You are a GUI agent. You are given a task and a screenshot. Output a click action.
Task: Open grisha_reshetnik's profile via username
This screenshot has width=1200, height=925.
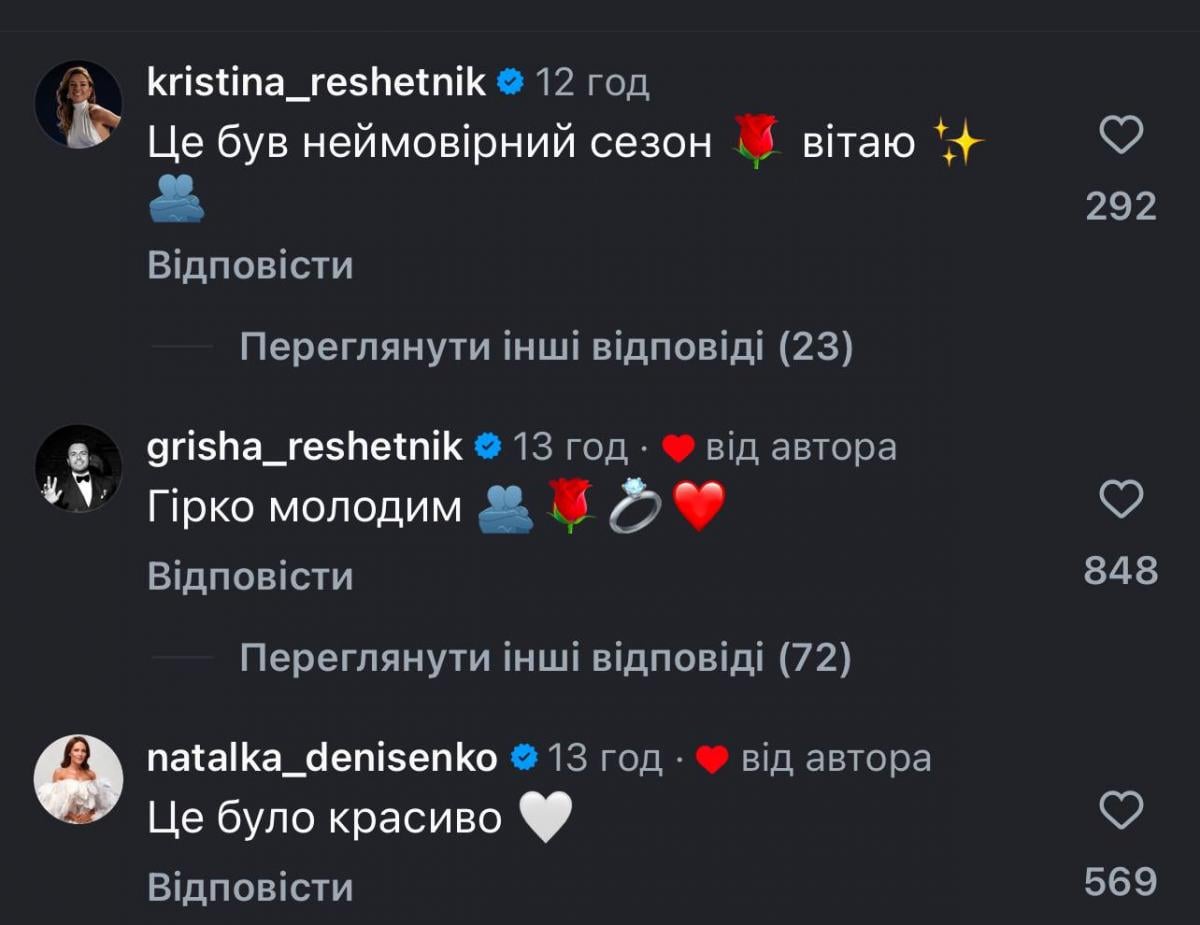click(305, 447)
